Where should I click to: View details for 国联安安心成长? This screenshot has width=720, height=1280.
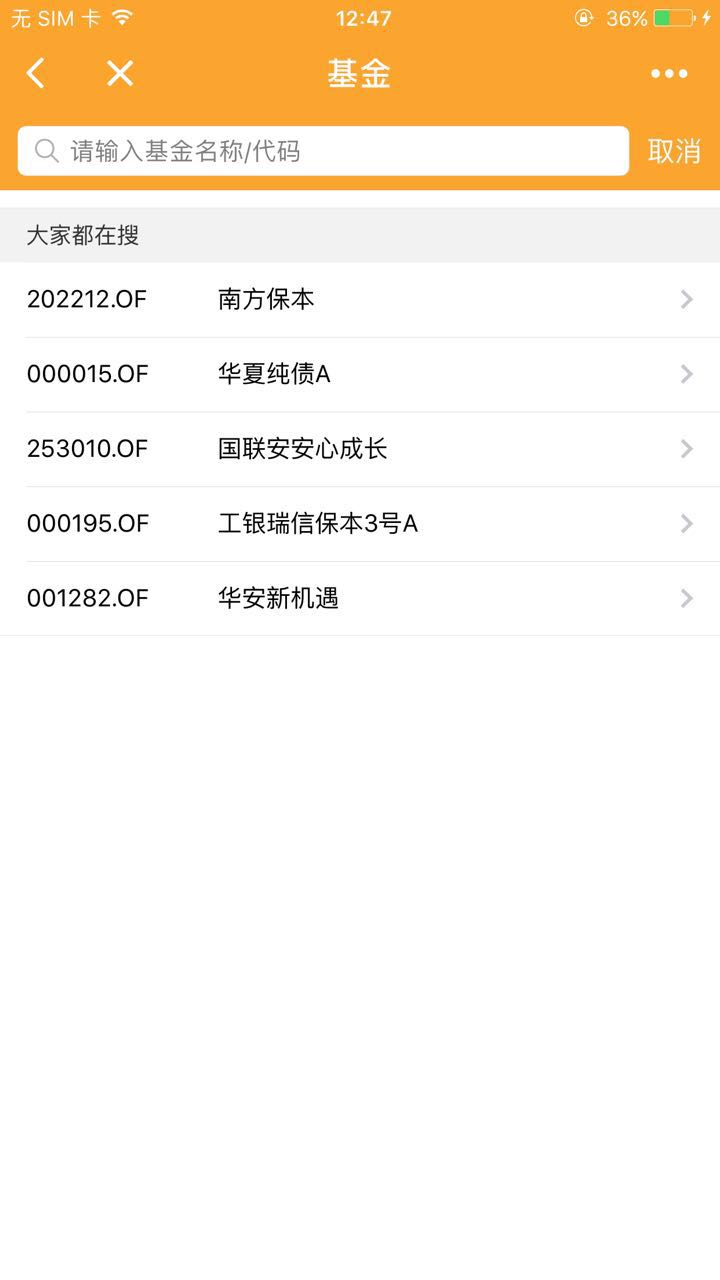pos(360,449)
